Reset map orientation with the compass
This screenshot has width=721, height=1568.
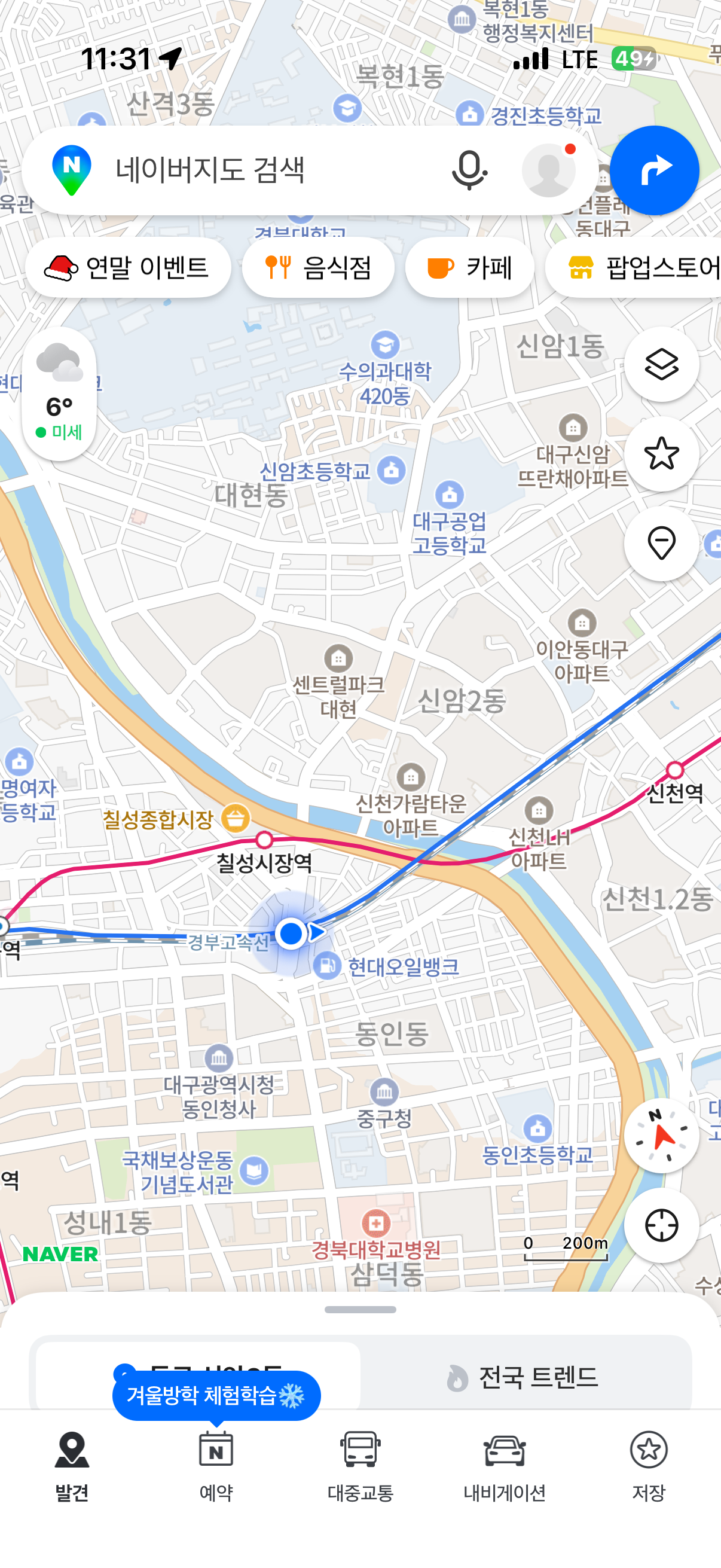(661, 1136)
